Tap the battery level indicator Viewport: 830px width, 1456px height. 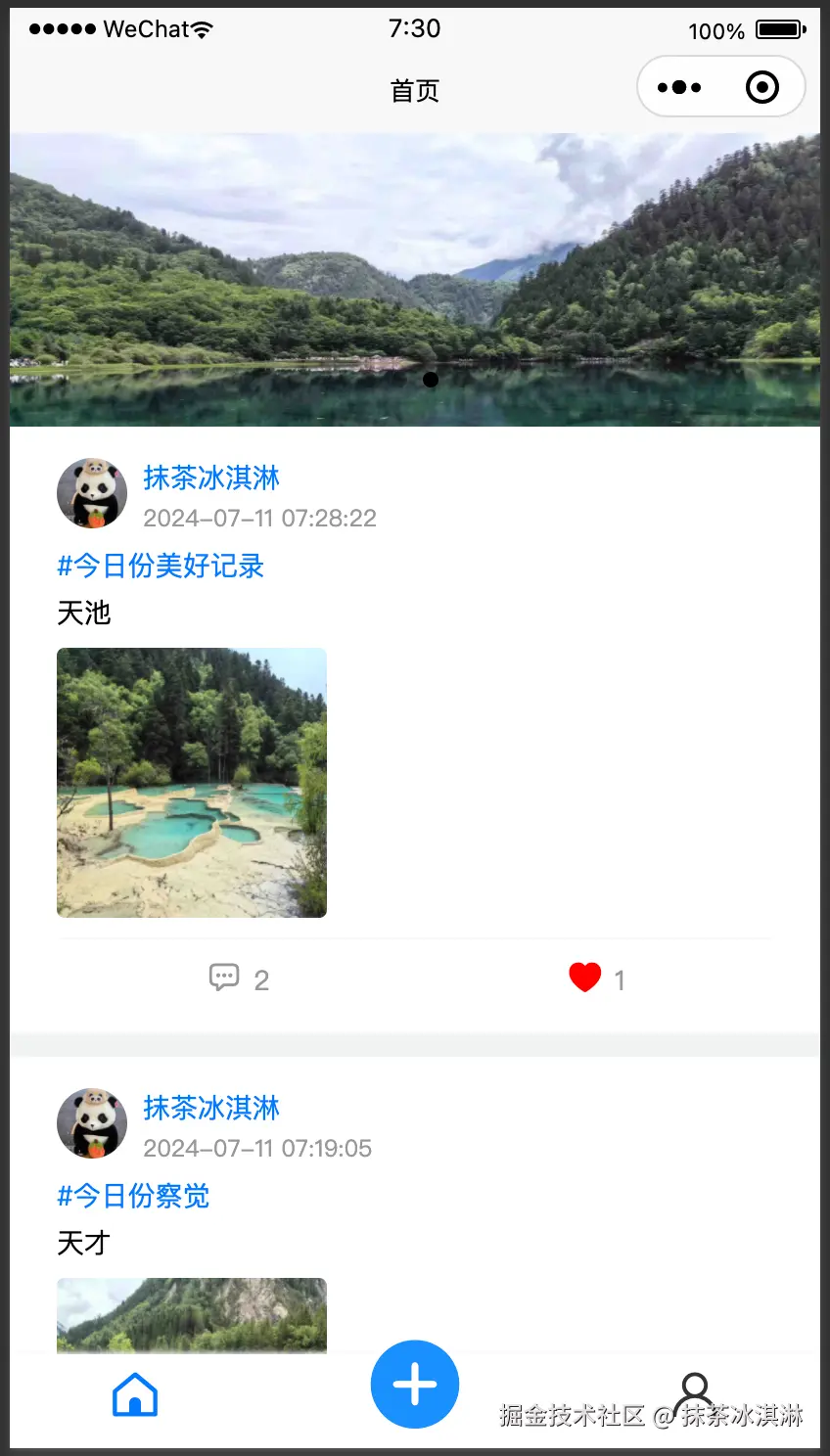775,28
